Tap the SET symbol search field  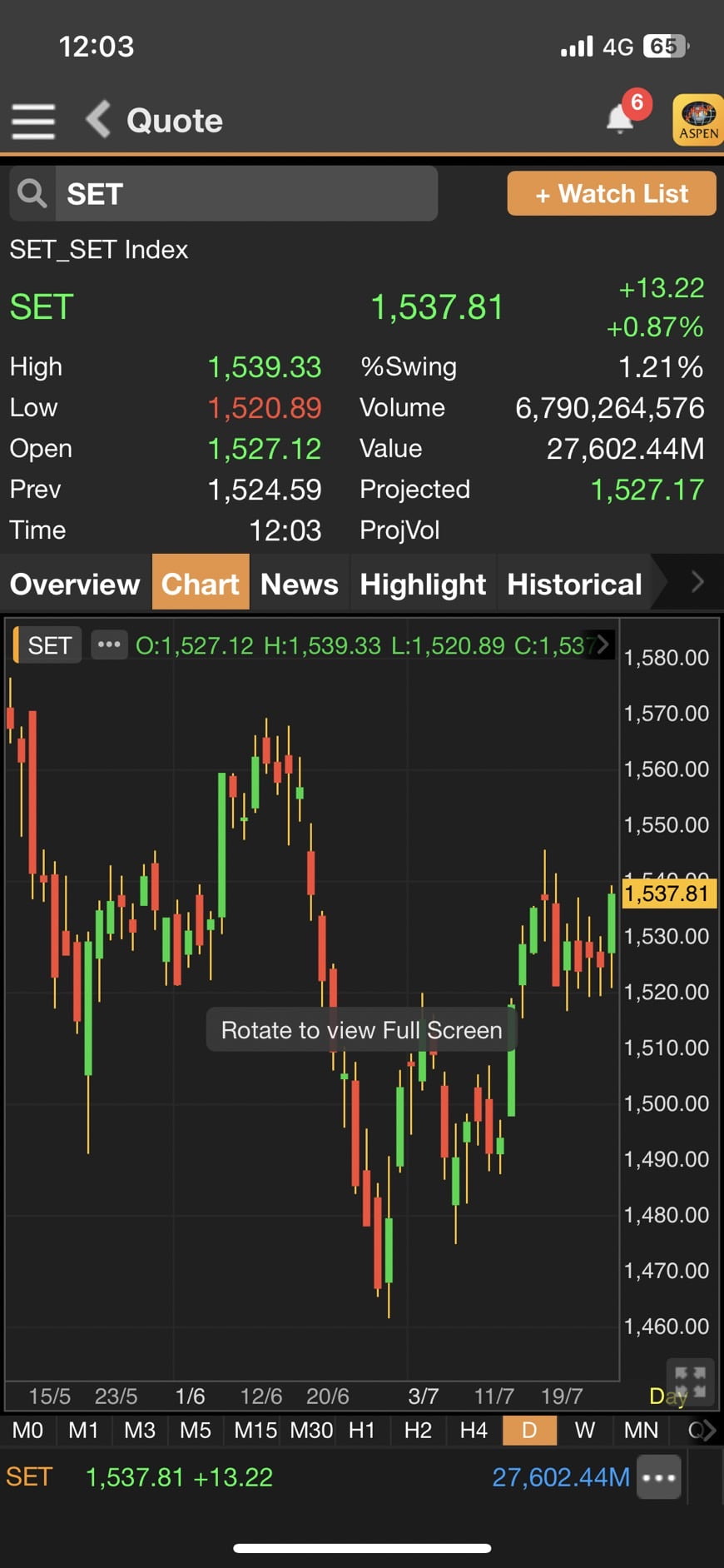224,194
